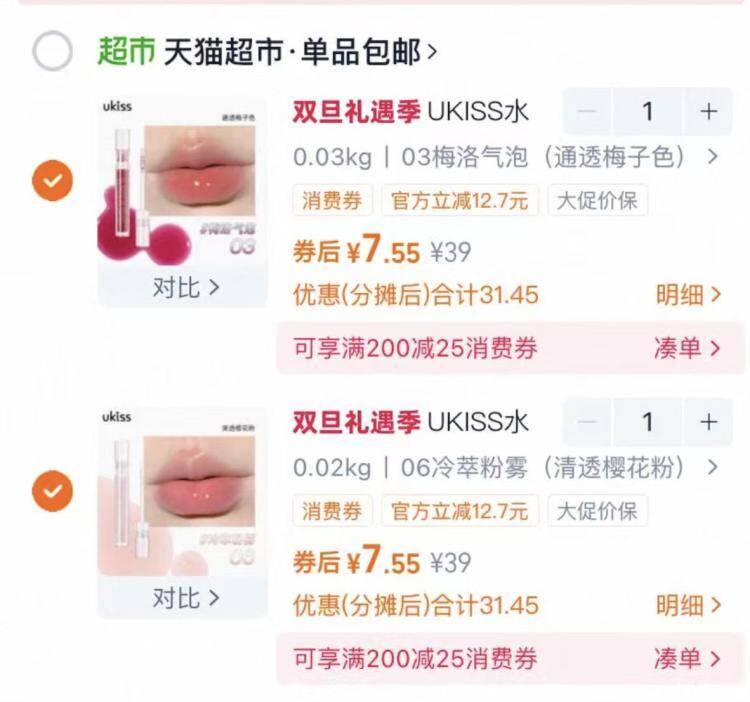The width and height of the screenshot is (750, 702).
Task: Uncheck the 03梅洛气泡 item
Action: [53, 180]
